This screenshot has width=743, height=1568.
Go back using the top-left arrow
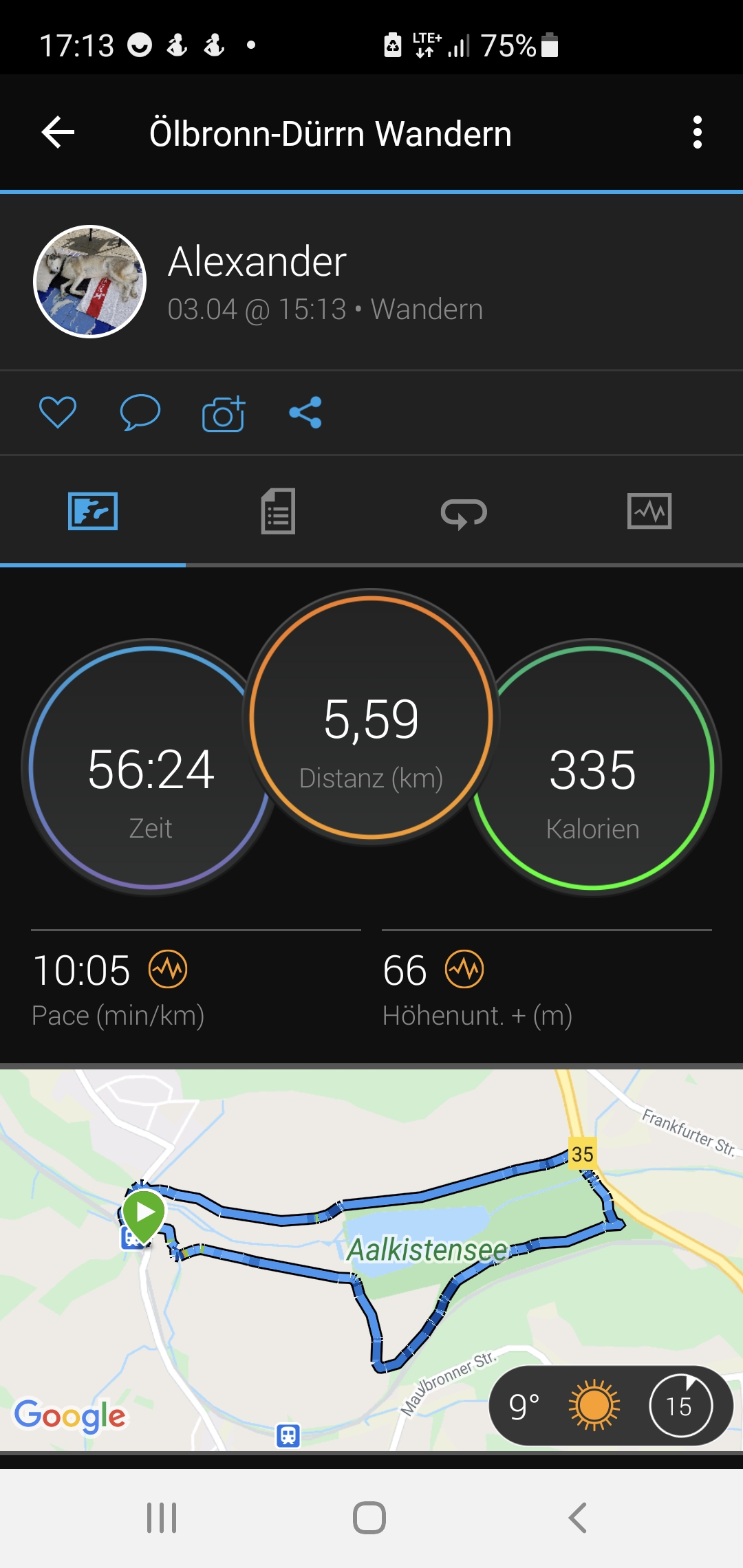click(x=58, y=132)
